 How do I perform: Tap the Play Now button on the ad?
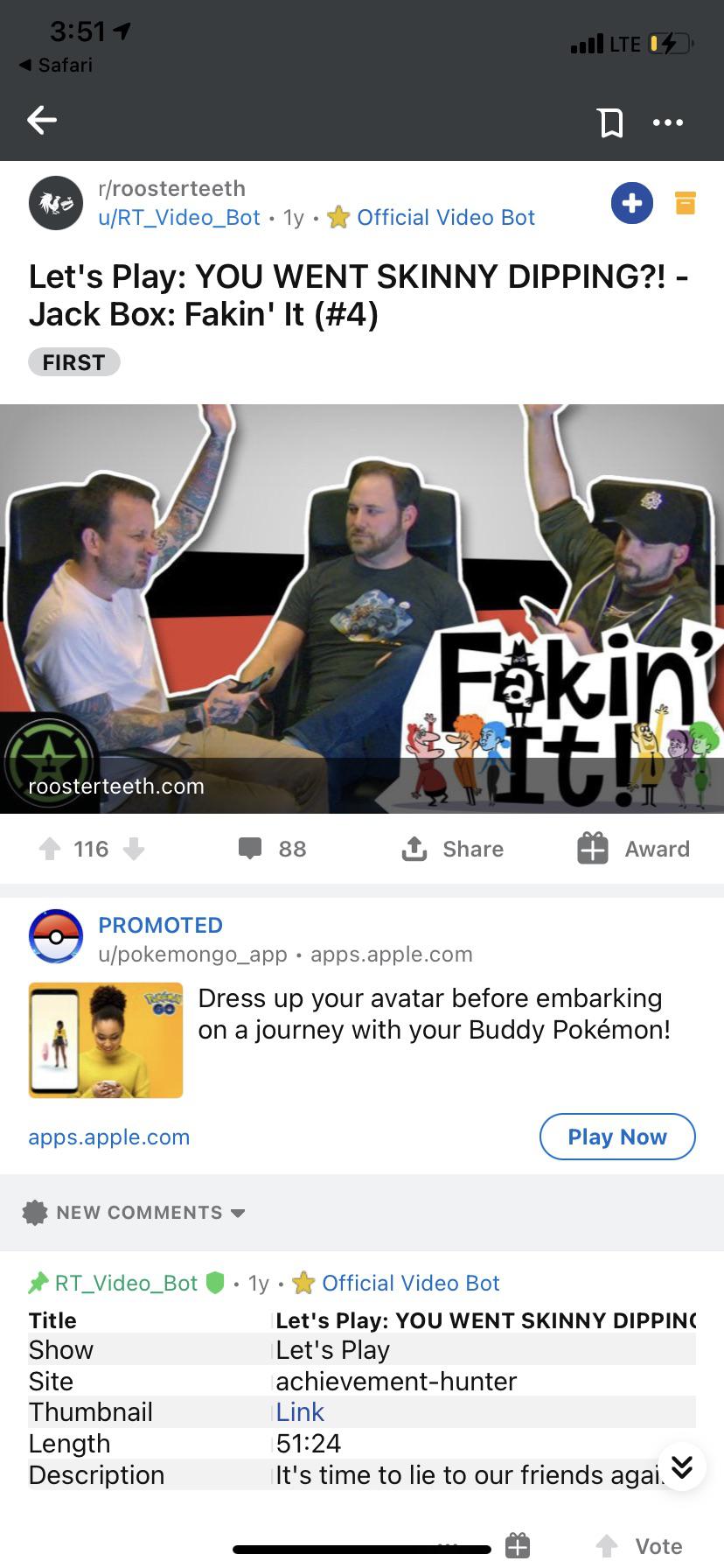(x=617, y=1137)
